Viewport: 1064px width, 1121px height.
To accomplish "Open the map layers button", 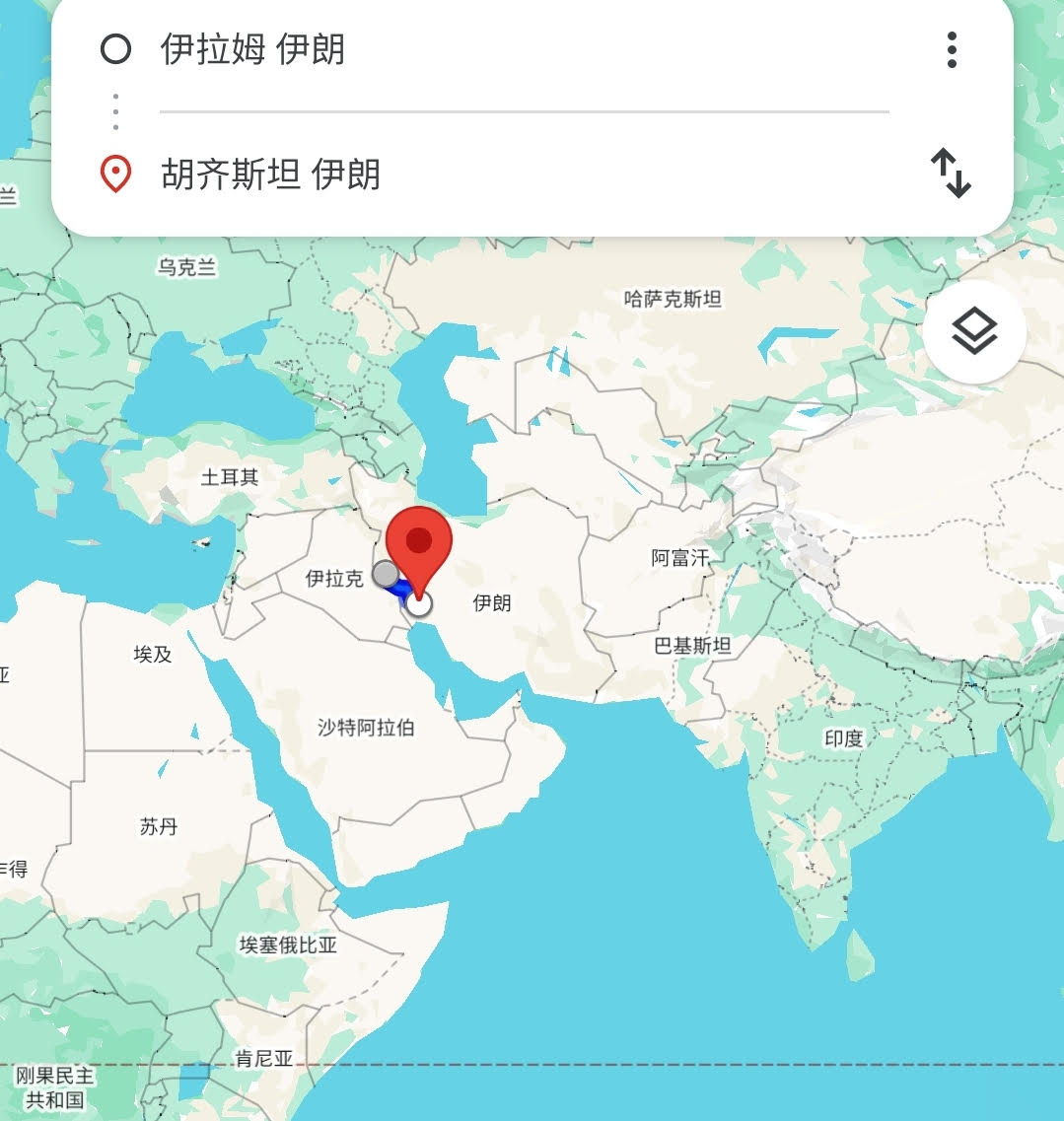I will [x=974, y=331].
